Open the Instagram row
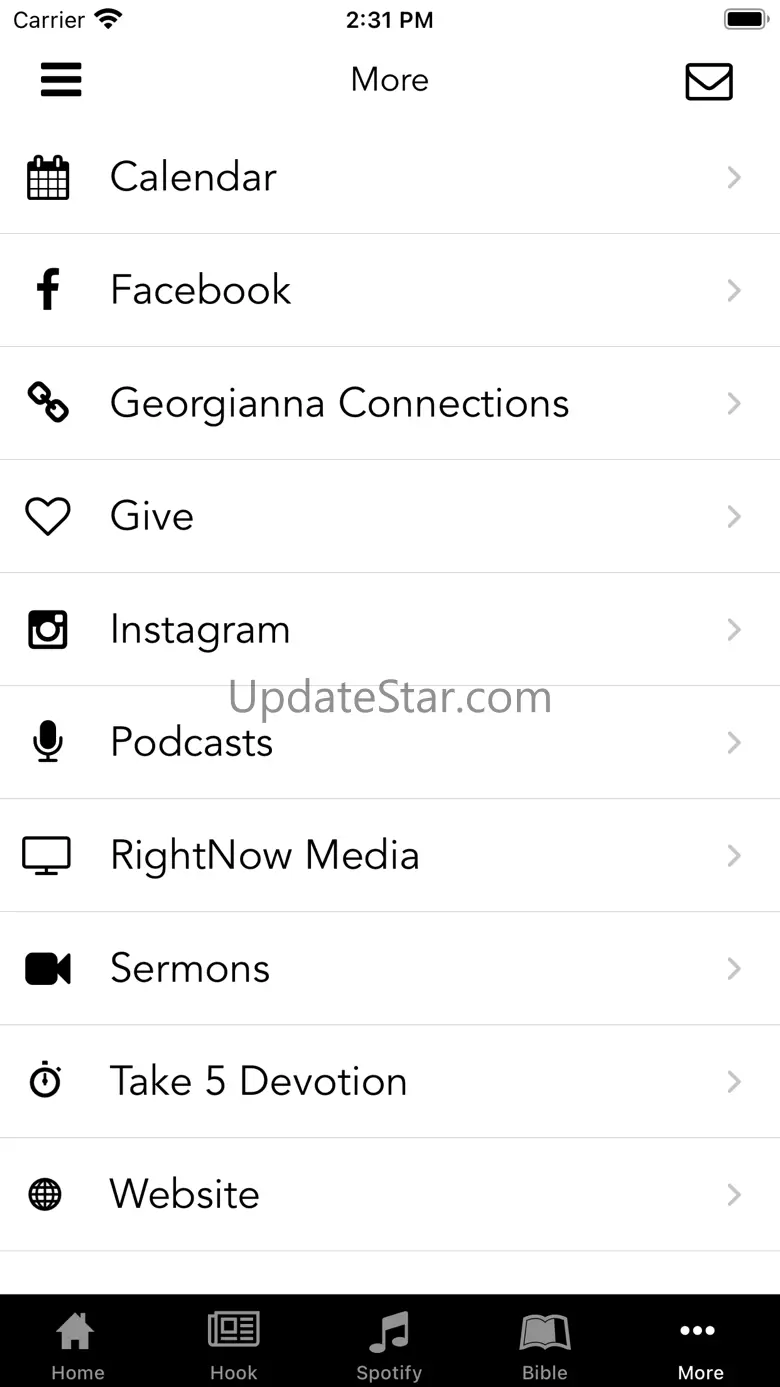 (390, 630)
